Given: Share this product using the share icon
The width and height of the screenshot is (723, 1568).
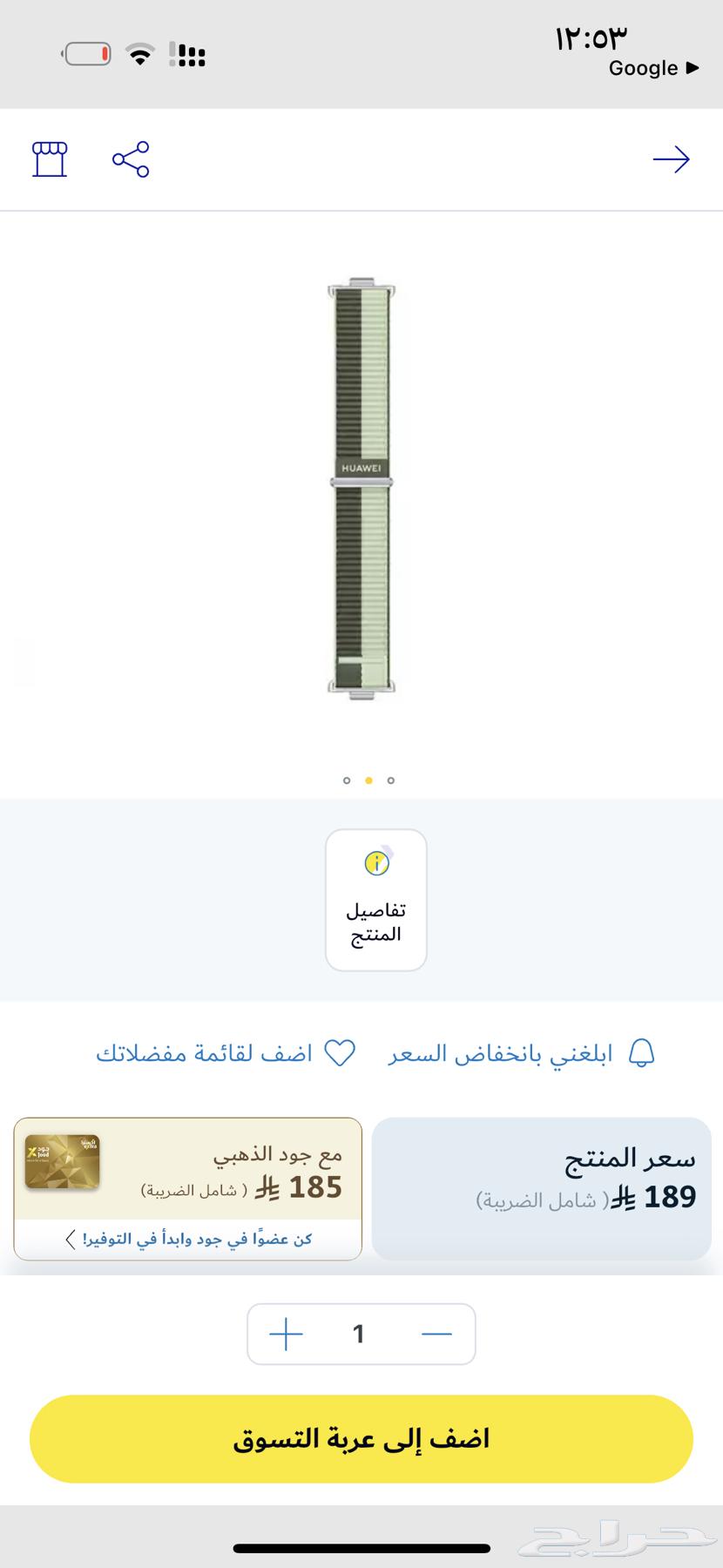Looking at the screenshot, I should [x=129, y=159].
